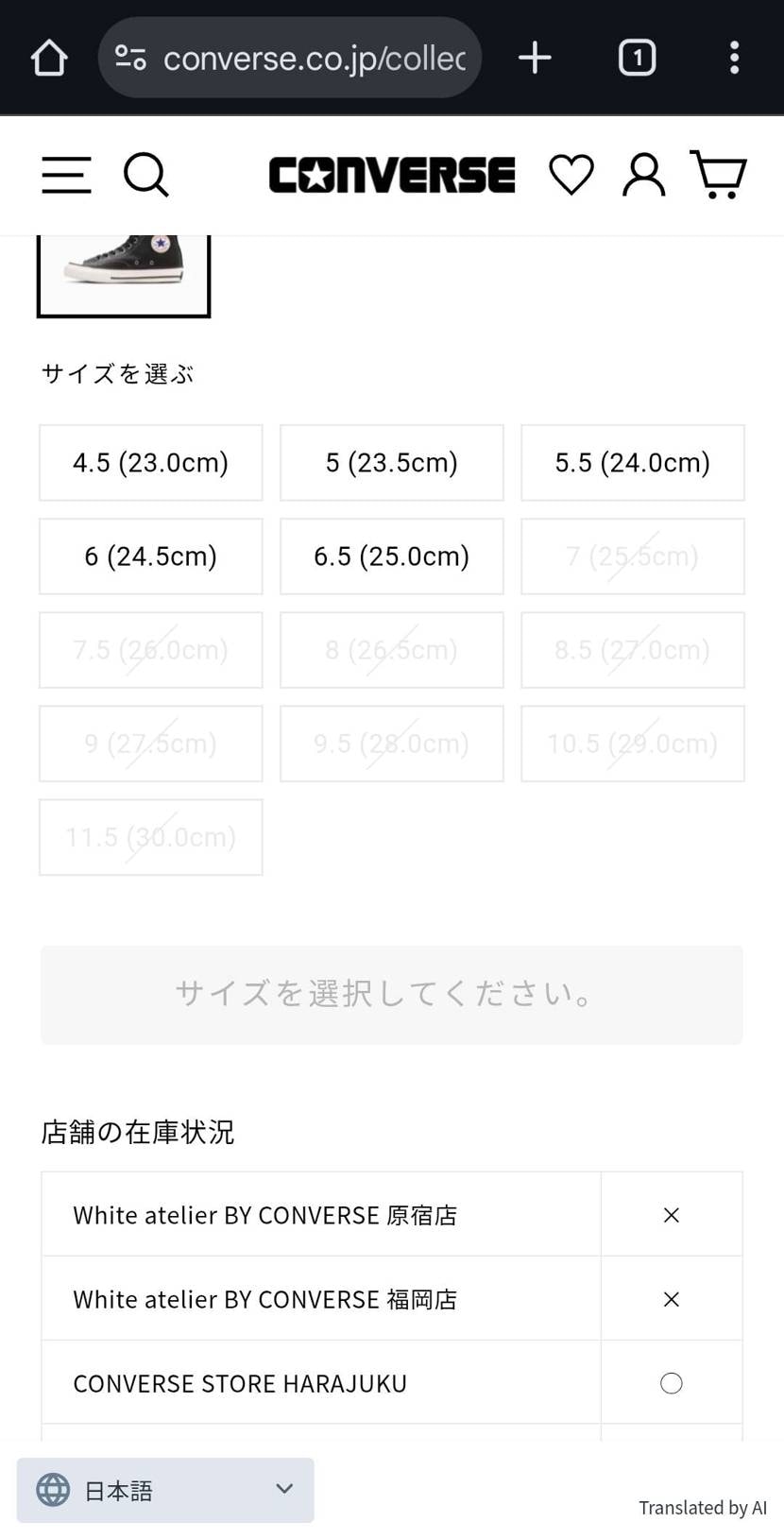Select size 4.5 (23.0cm)
This screenshot has width=784, height=1539.
pos(151,463)
